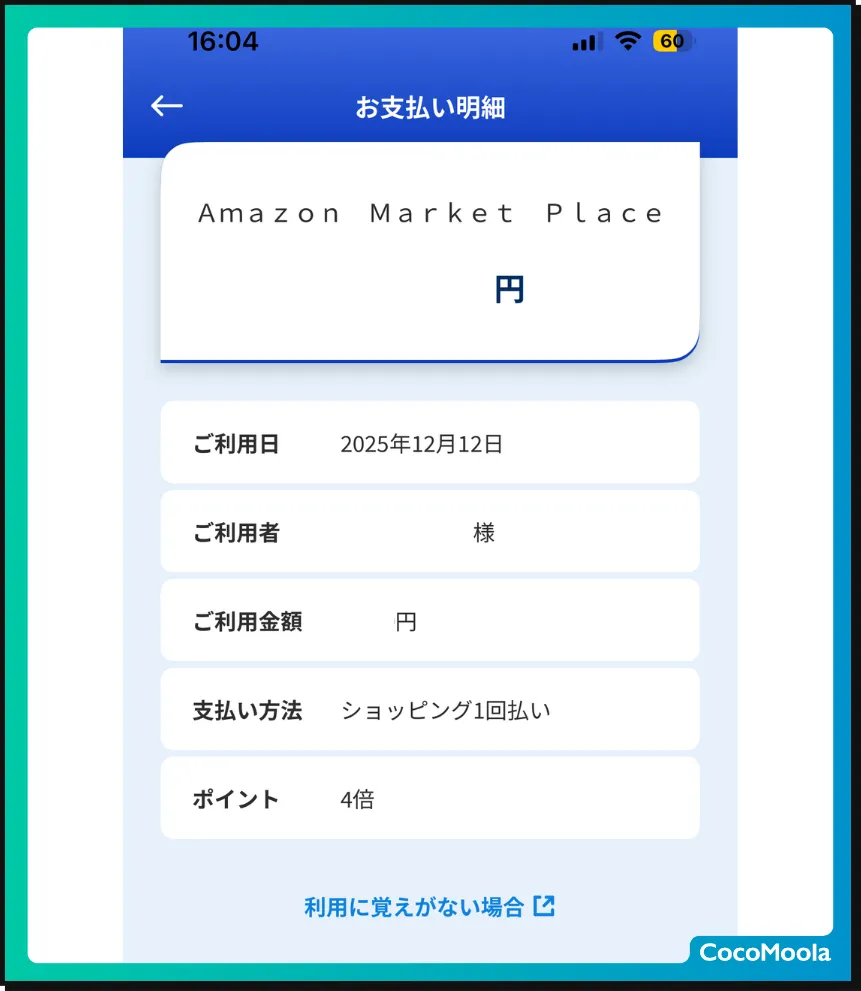The height and width of the screenshot is (991, 861).
Task: Tap the back arrow icon
Action: point(166,105)
